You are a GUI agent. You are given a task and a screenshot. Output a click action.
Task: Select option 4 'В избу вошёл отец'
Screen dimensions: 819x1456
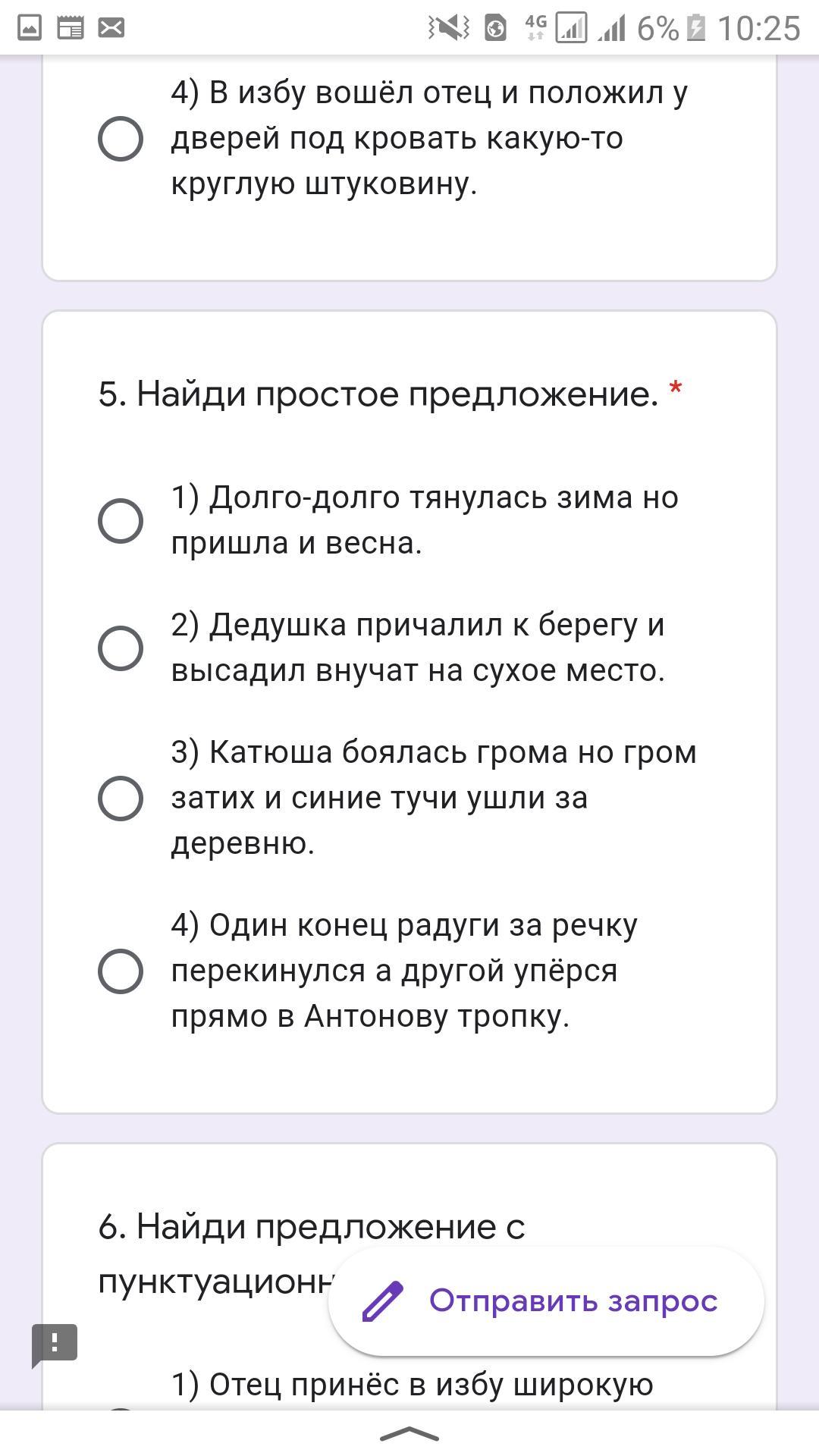[x=121, y=139]
